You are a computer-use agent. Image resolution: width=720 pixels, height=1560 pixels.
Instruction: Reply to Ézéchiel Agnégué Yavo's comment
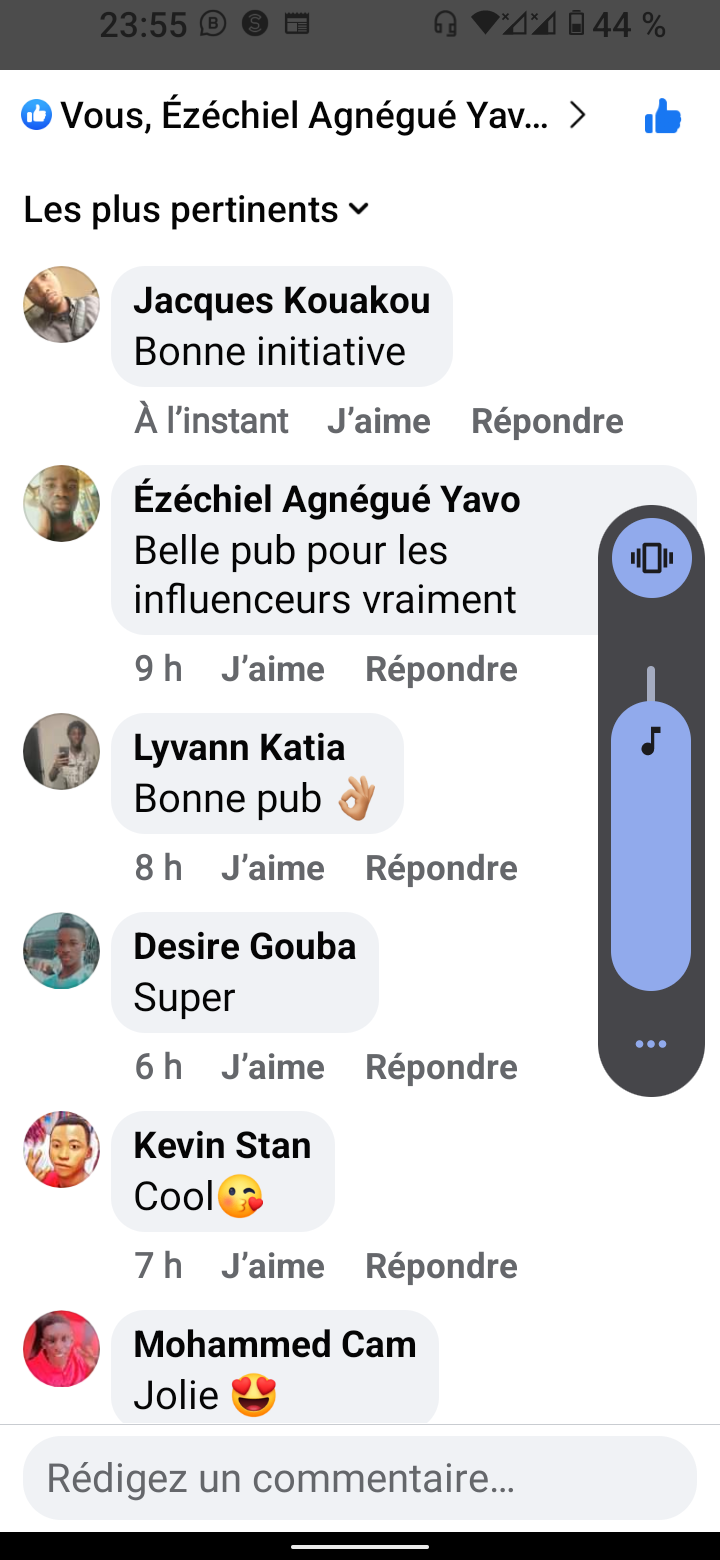coord(441,669)
